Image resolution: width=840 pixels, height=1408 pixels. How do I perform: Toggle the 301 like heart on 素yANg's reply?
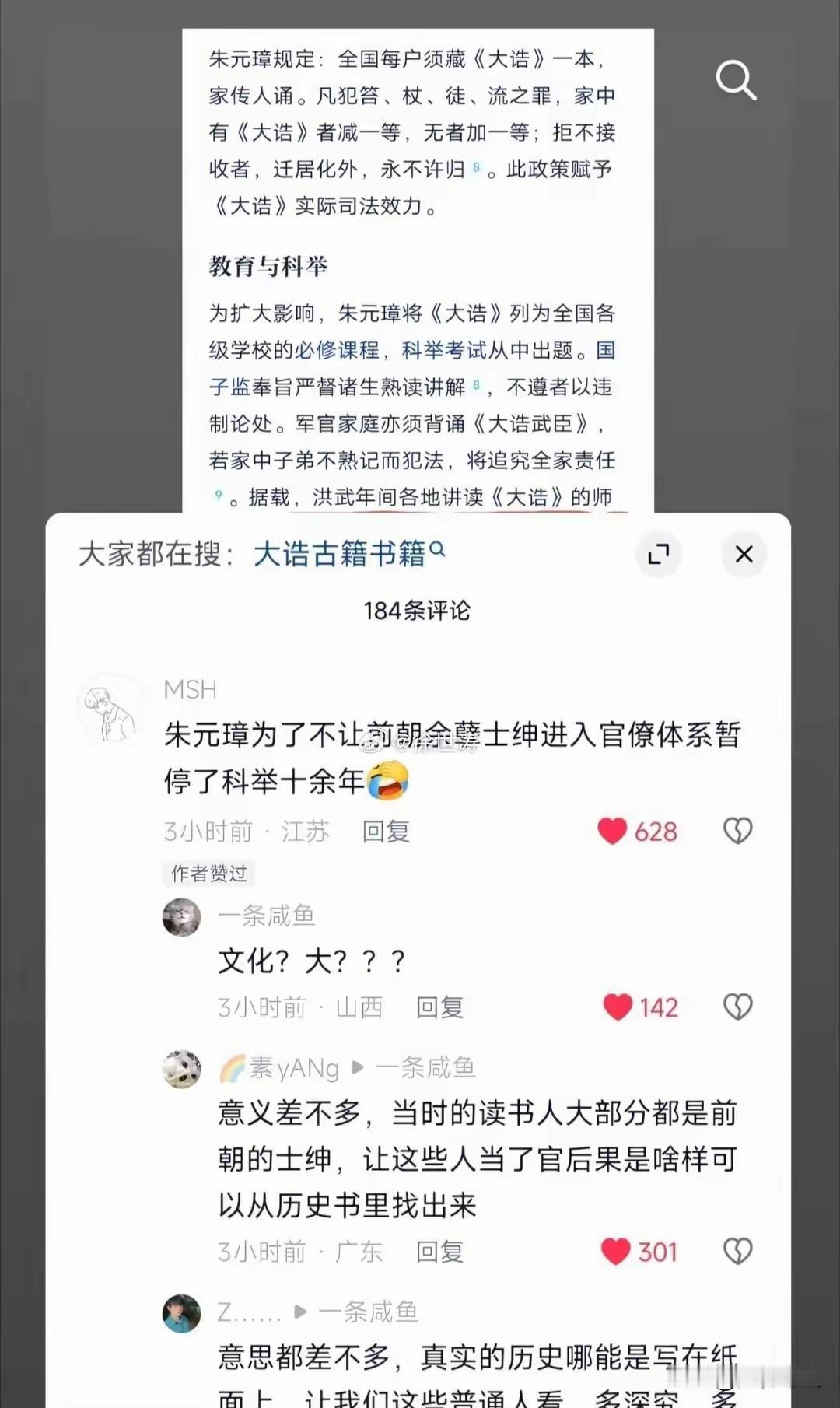click(x=615, y=1252)
